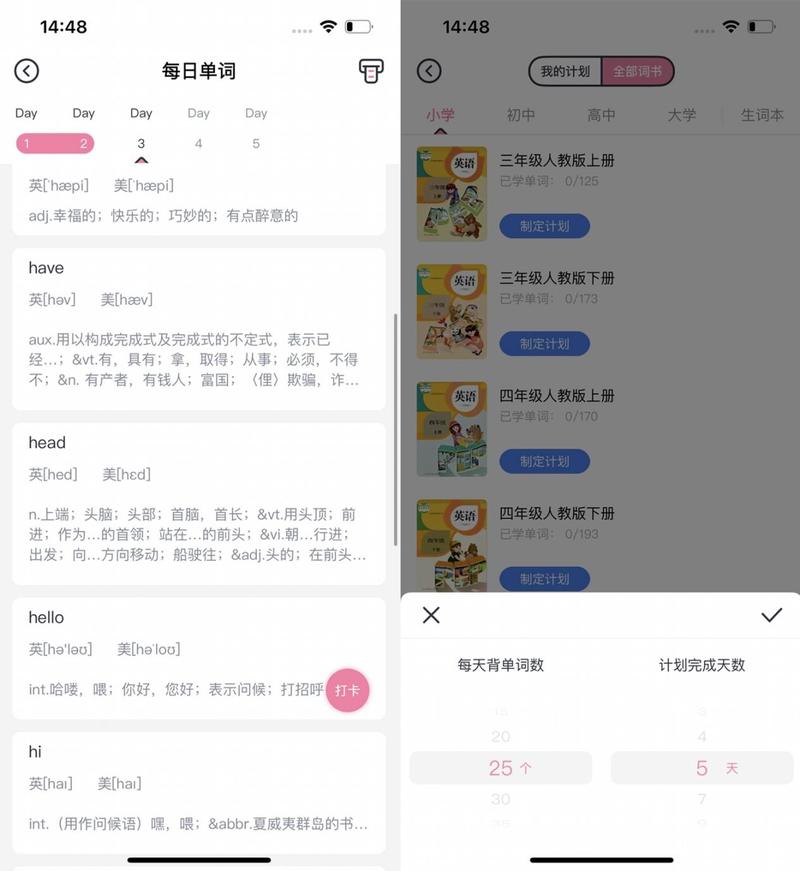The image size is (800, 871).
Task: Switch to the 全部词书 segment
Action: point(638,72)
